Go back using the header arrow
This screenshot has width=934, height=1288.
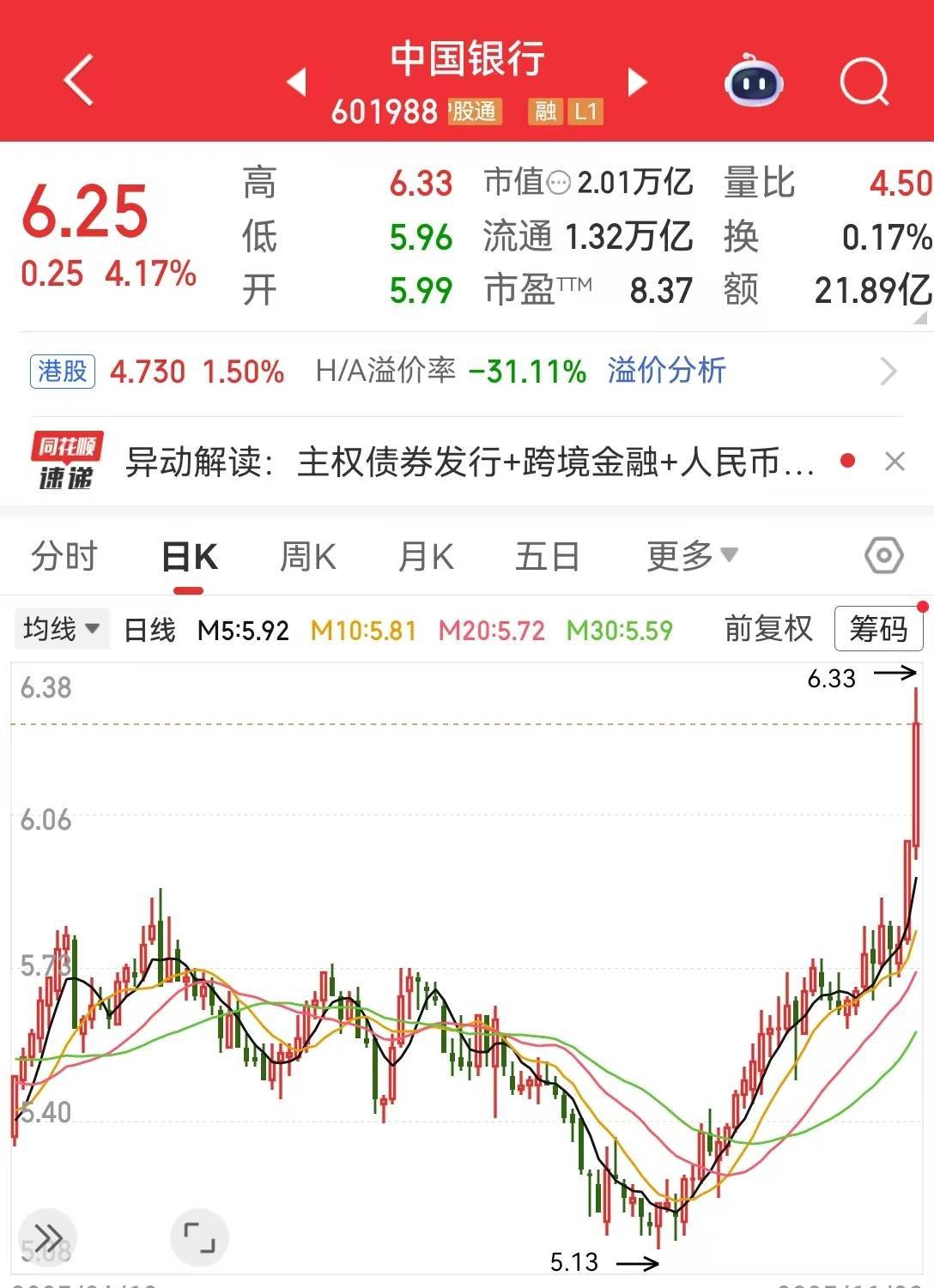pyautogui.click(x=78, y=81)
